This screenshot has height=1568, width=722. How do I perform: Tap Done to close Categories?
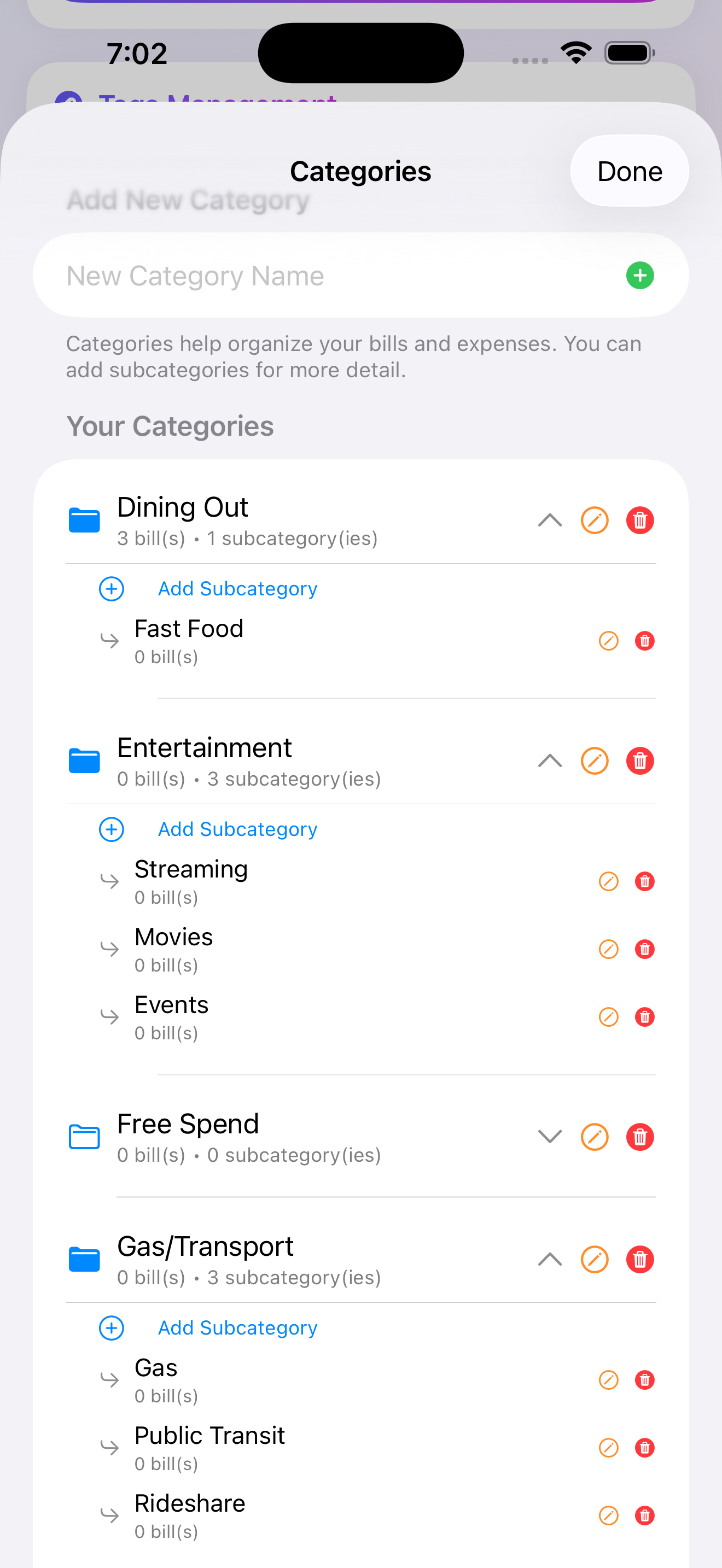pos(629,171)
